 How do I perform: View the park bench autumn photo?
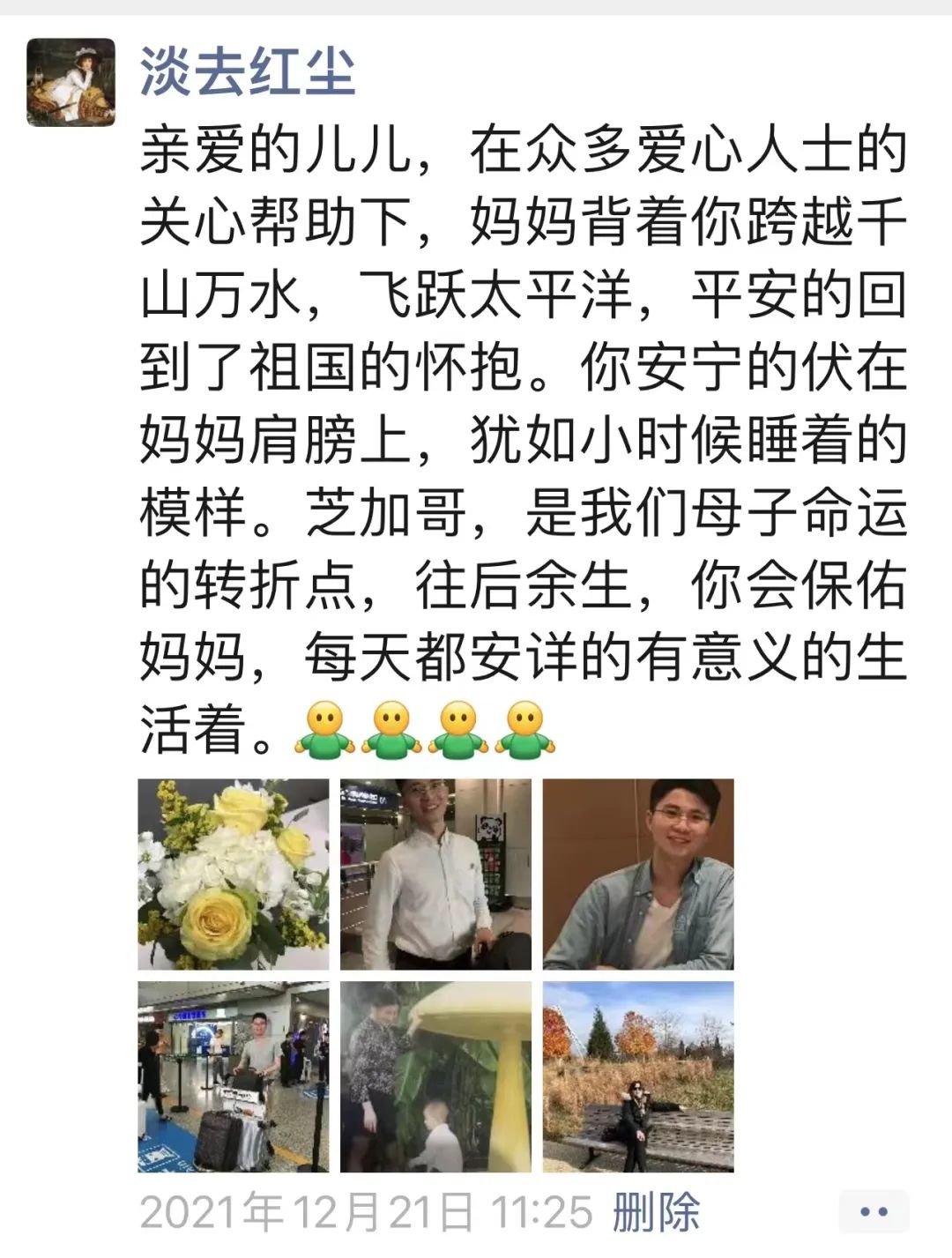click(x=638, y=1076)
